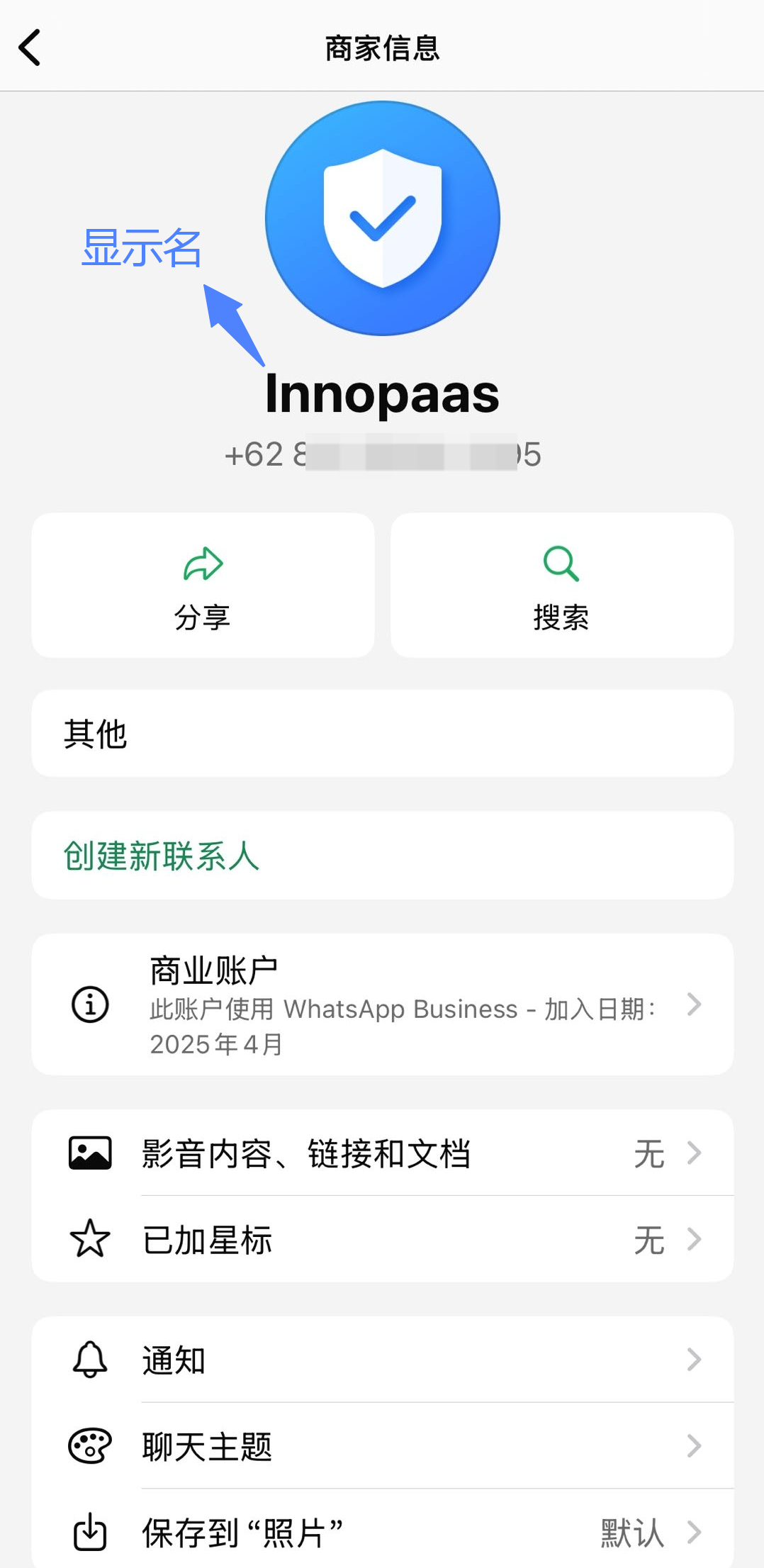Viewport: 764px width, 1568px height.
Task: Share this business via 分享
Action: tap(203, 586)
